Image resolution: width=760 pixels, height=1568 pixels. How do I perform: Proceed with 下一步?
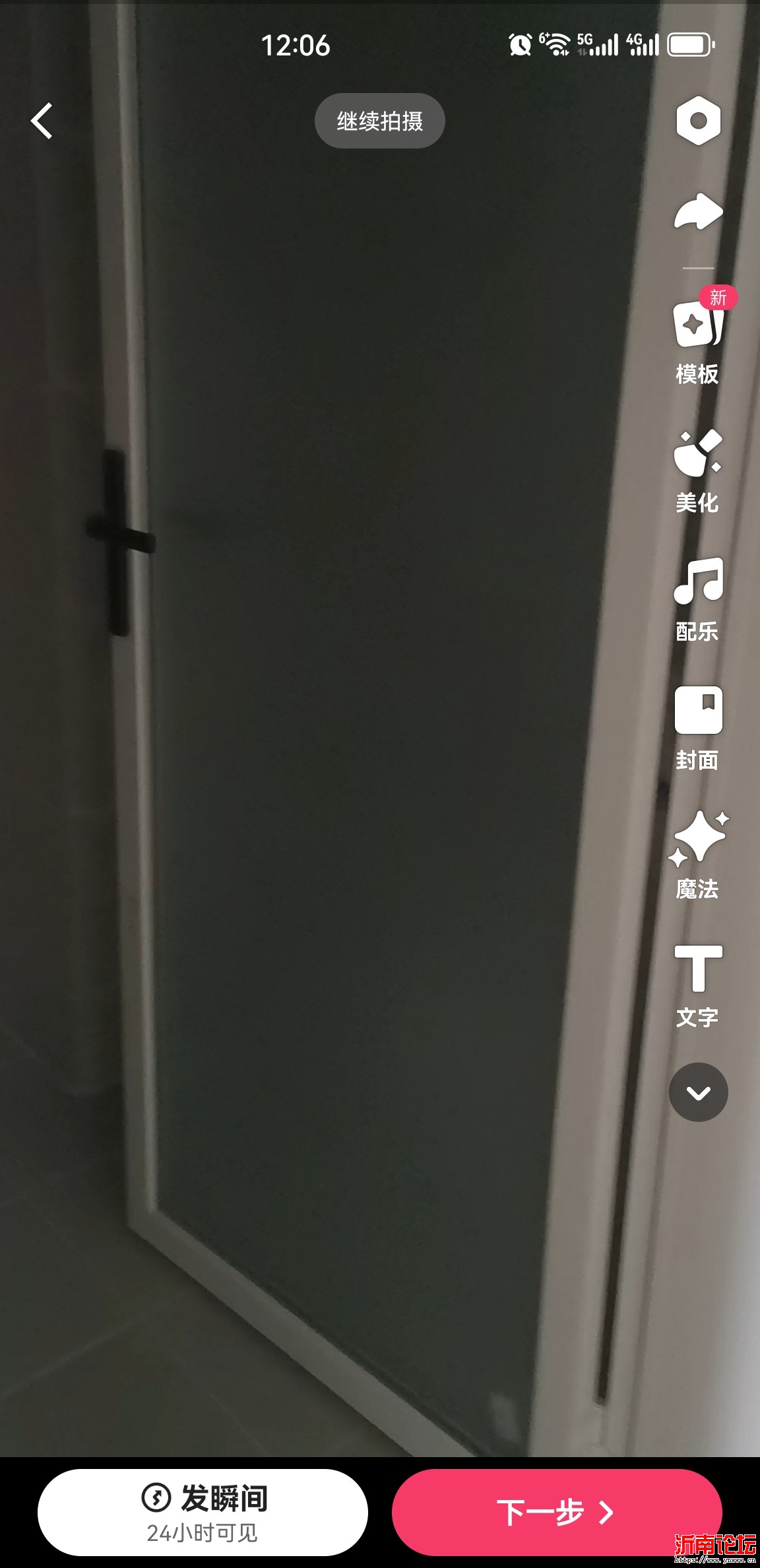point(556,1513)
